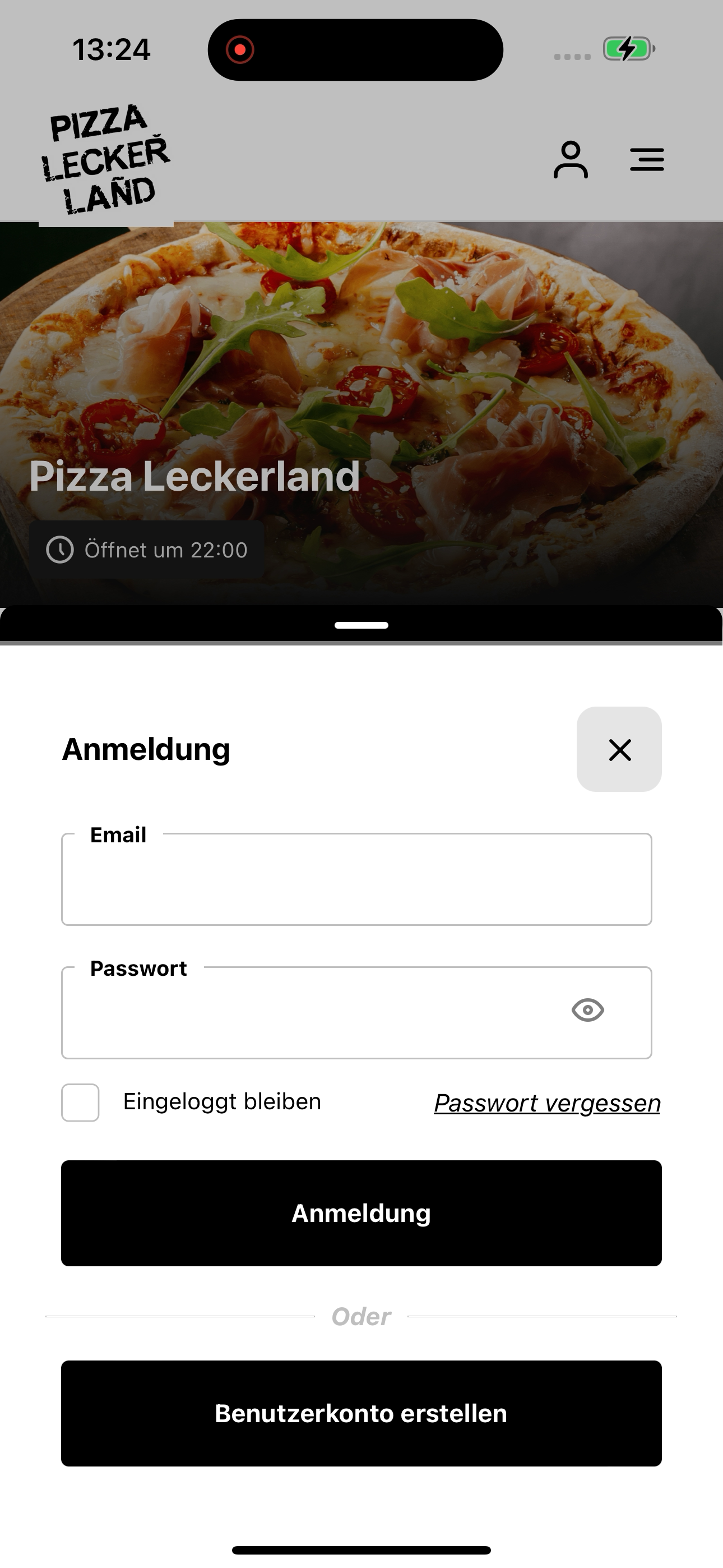The height and width of the screenshot is (1568, 723).
Task: Close the Anmeldung dialog
Action: (619, 749)
